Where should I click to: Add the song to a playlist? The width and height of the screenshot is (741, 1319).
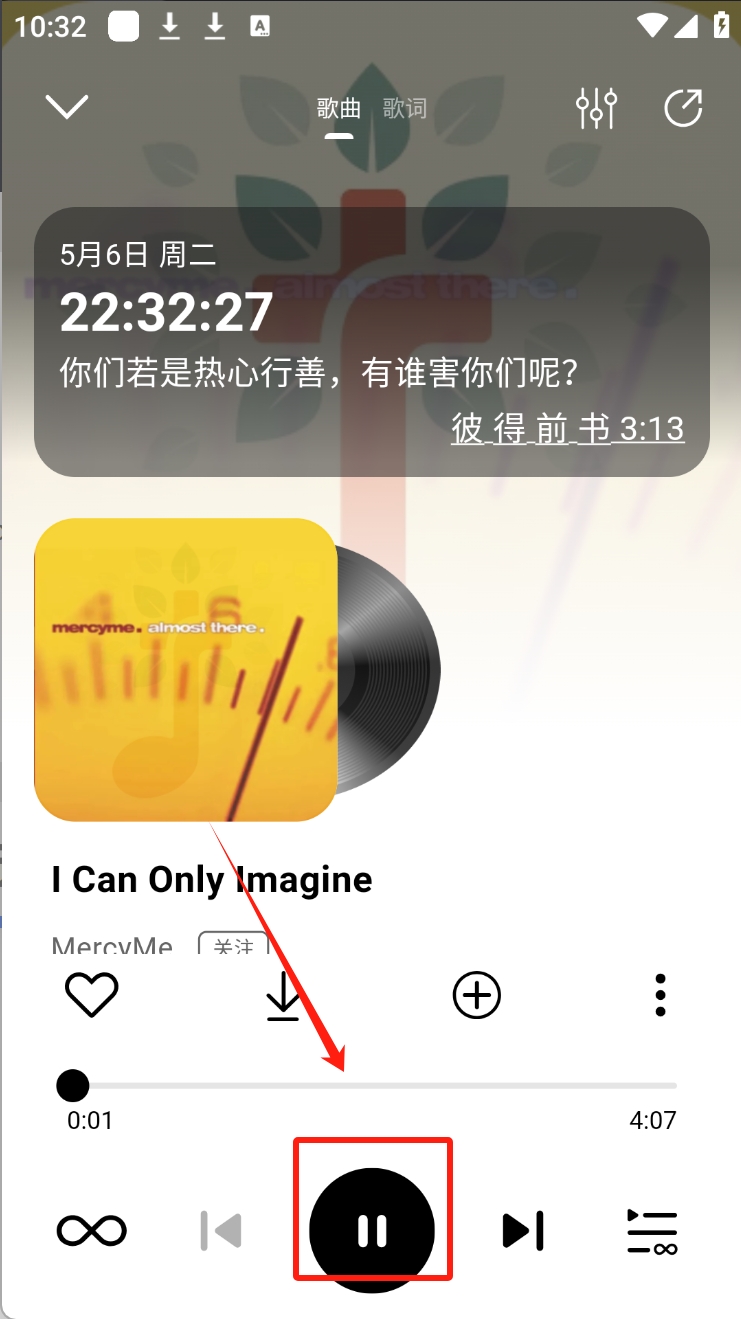tap(477, 996)
